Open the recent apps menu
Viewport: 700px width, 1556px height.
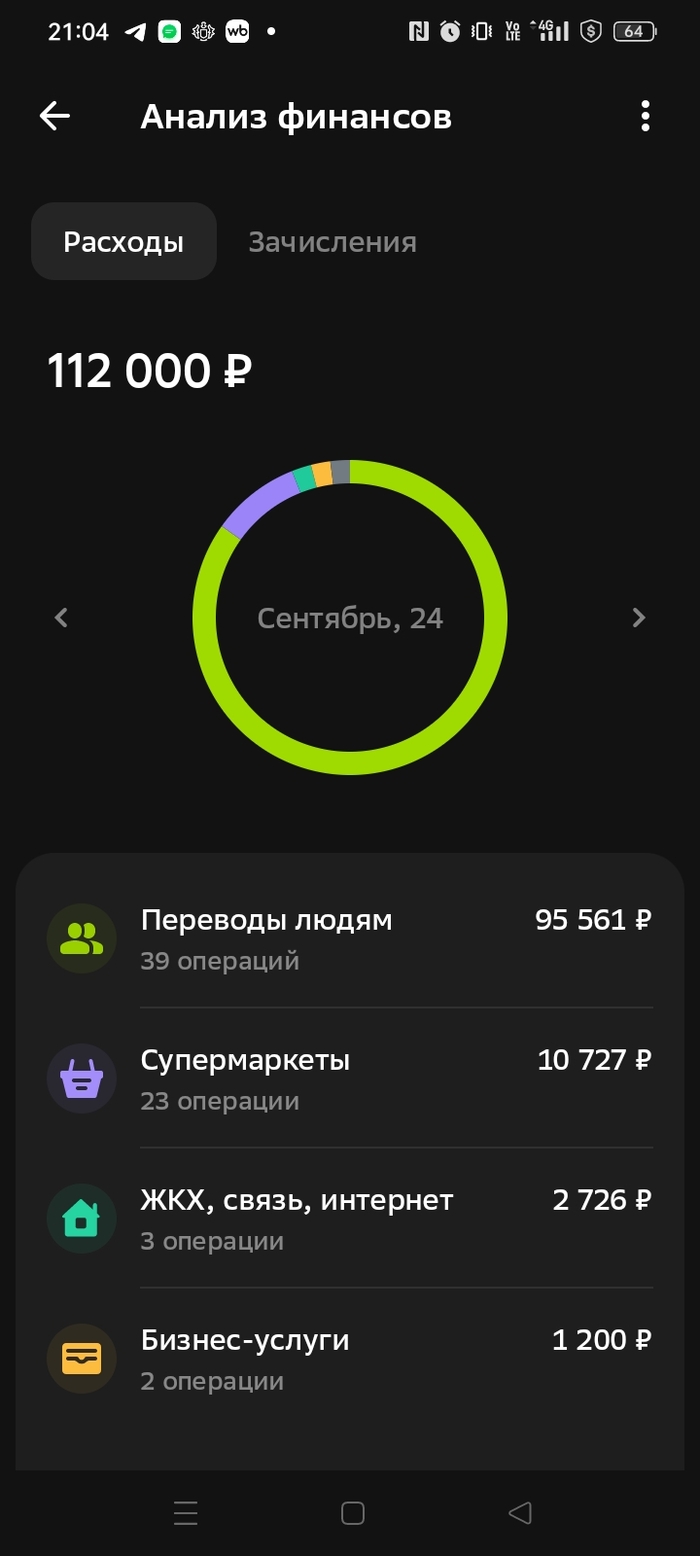(x=186, y=1513)
